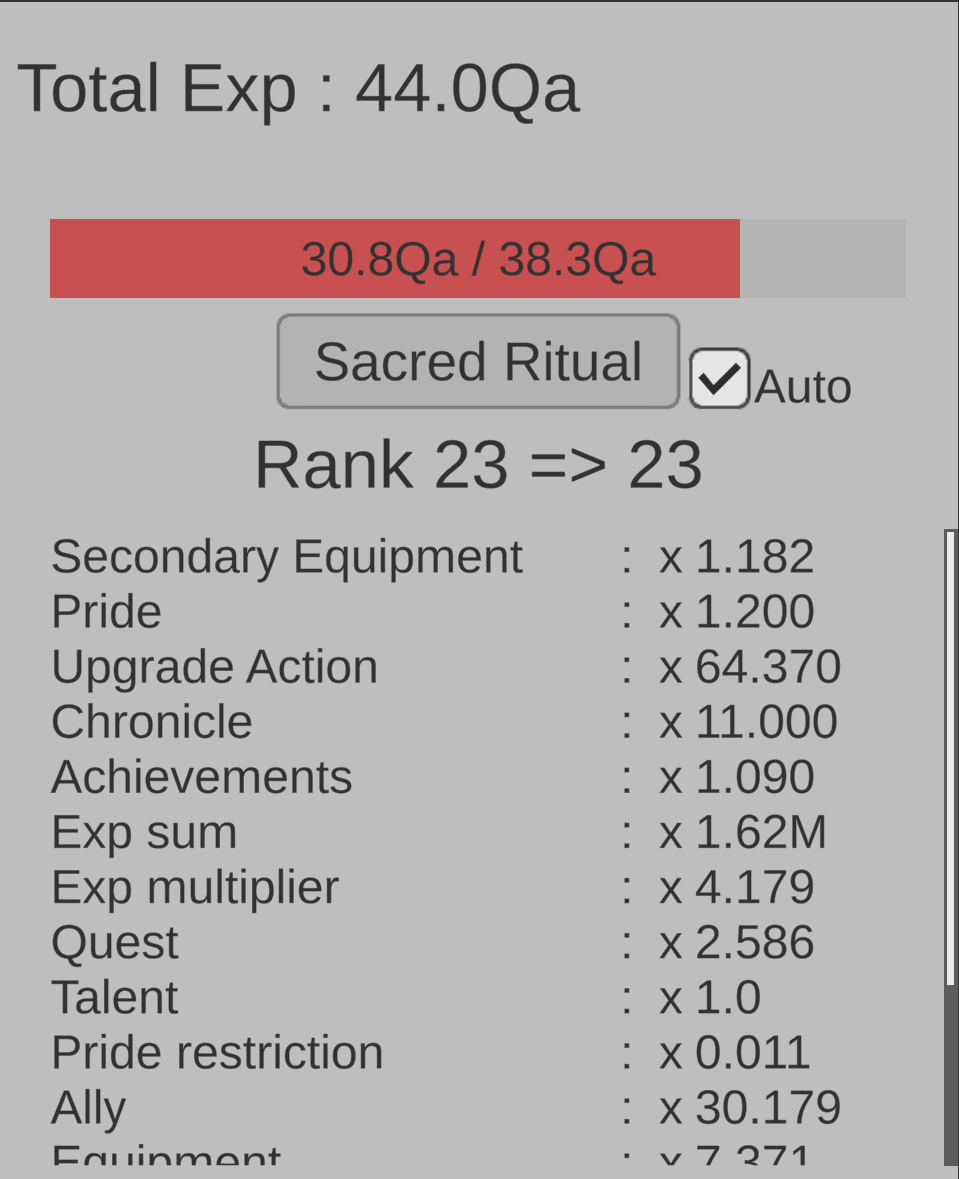The width and height of the screenshot is (959, 1179).
Task: Tap the Sacred Ritual button
Action: 478,362
